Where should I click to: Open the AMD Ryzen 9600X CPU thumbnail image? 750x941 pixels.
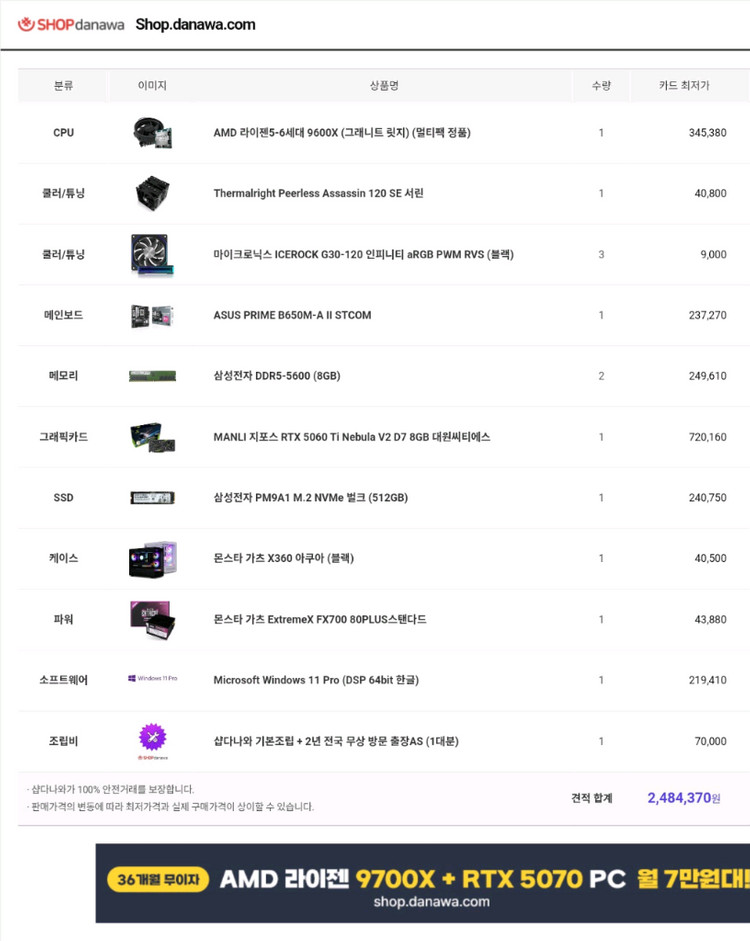(x=152, y=131)
